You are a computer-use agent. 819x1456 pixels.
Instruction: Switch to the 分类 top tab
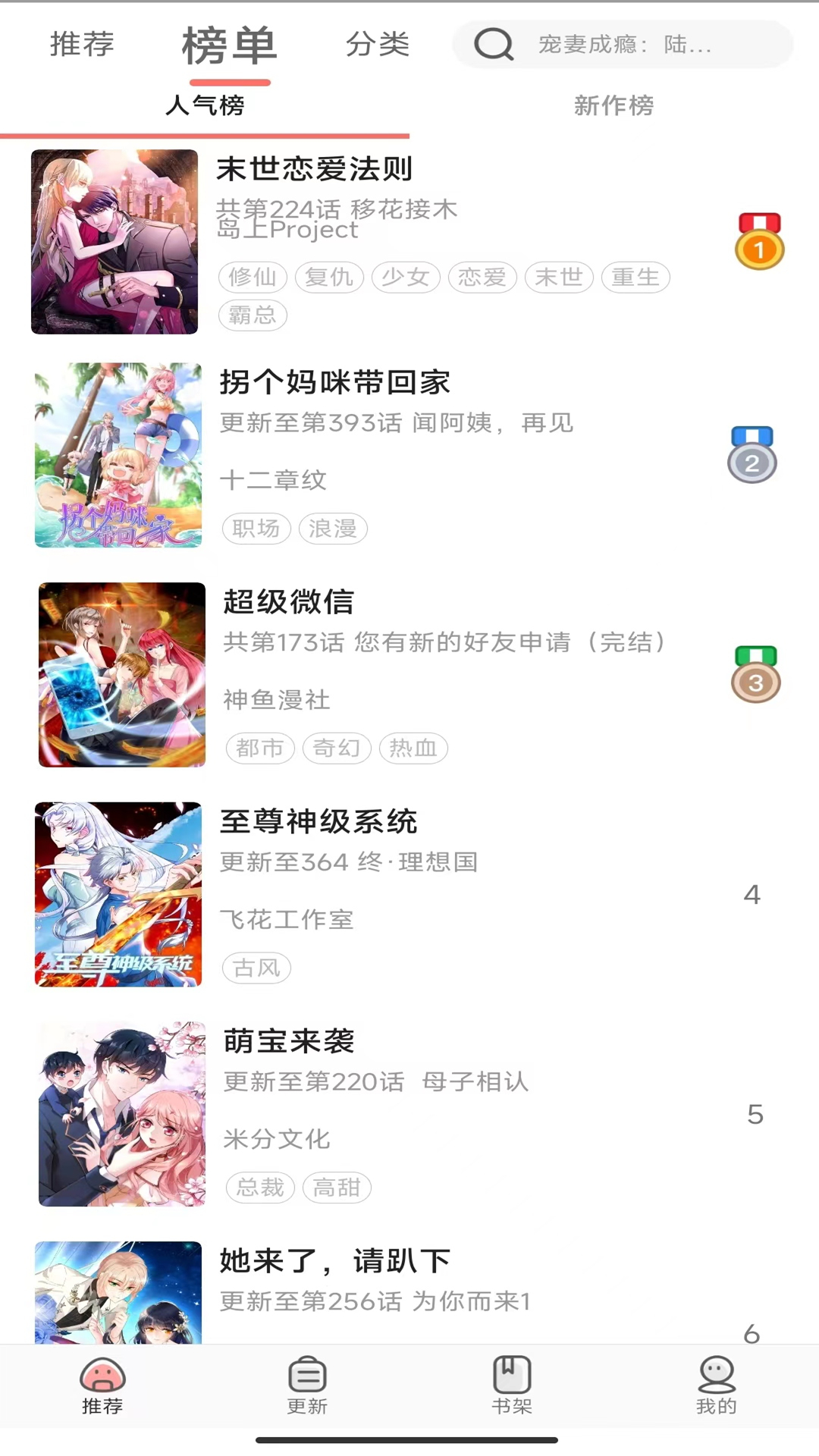click(x=378, y=45)
